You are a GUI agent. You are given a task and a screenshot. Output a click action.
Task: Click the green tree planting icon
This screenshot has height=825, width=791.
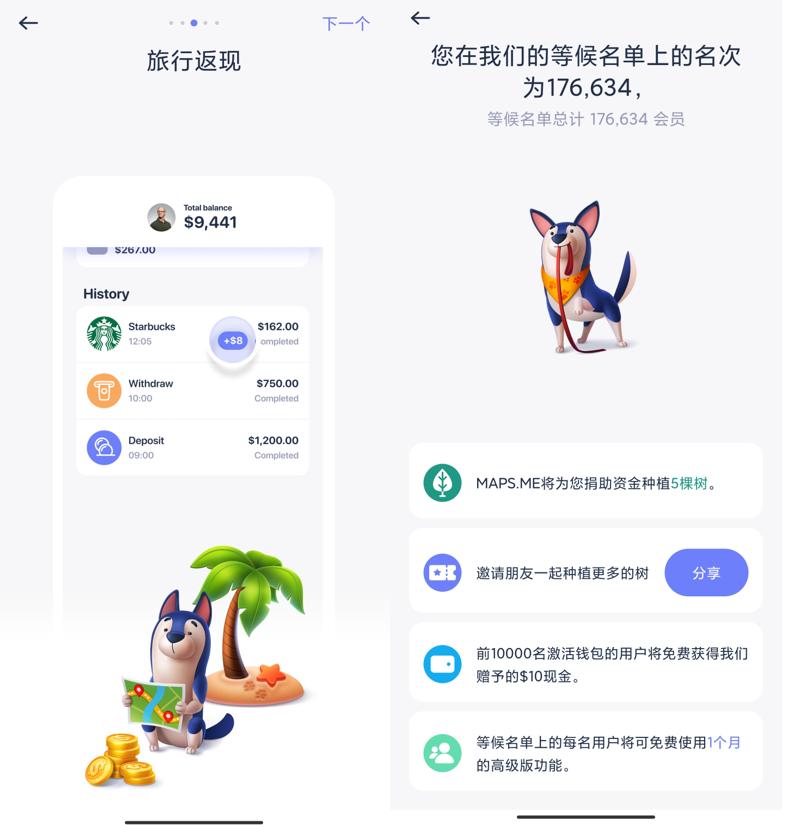[441, 481]
